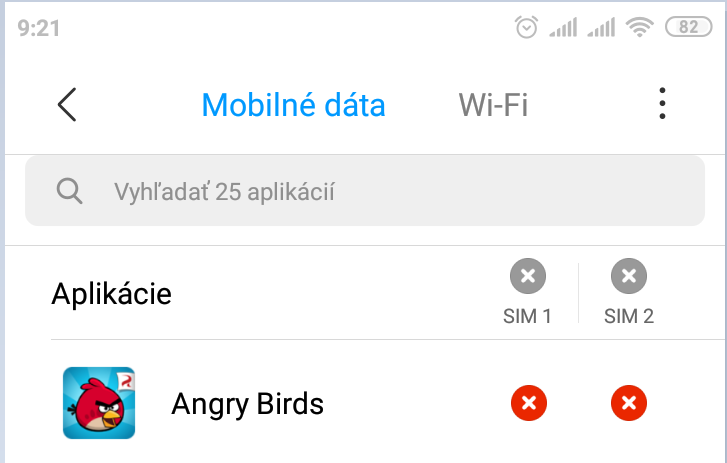Open the three-dot overflow menu
Viewport: 727px width, 463px height.
click(662, 104)
